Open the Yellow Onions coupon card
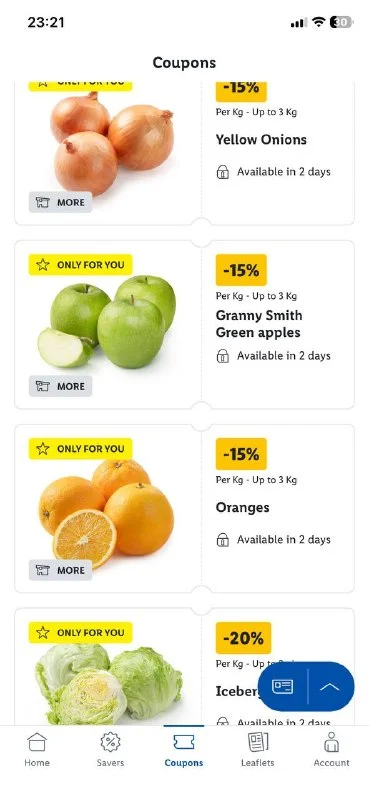The width and height of the screenshot is (369, 800). (x=184, y=153)
